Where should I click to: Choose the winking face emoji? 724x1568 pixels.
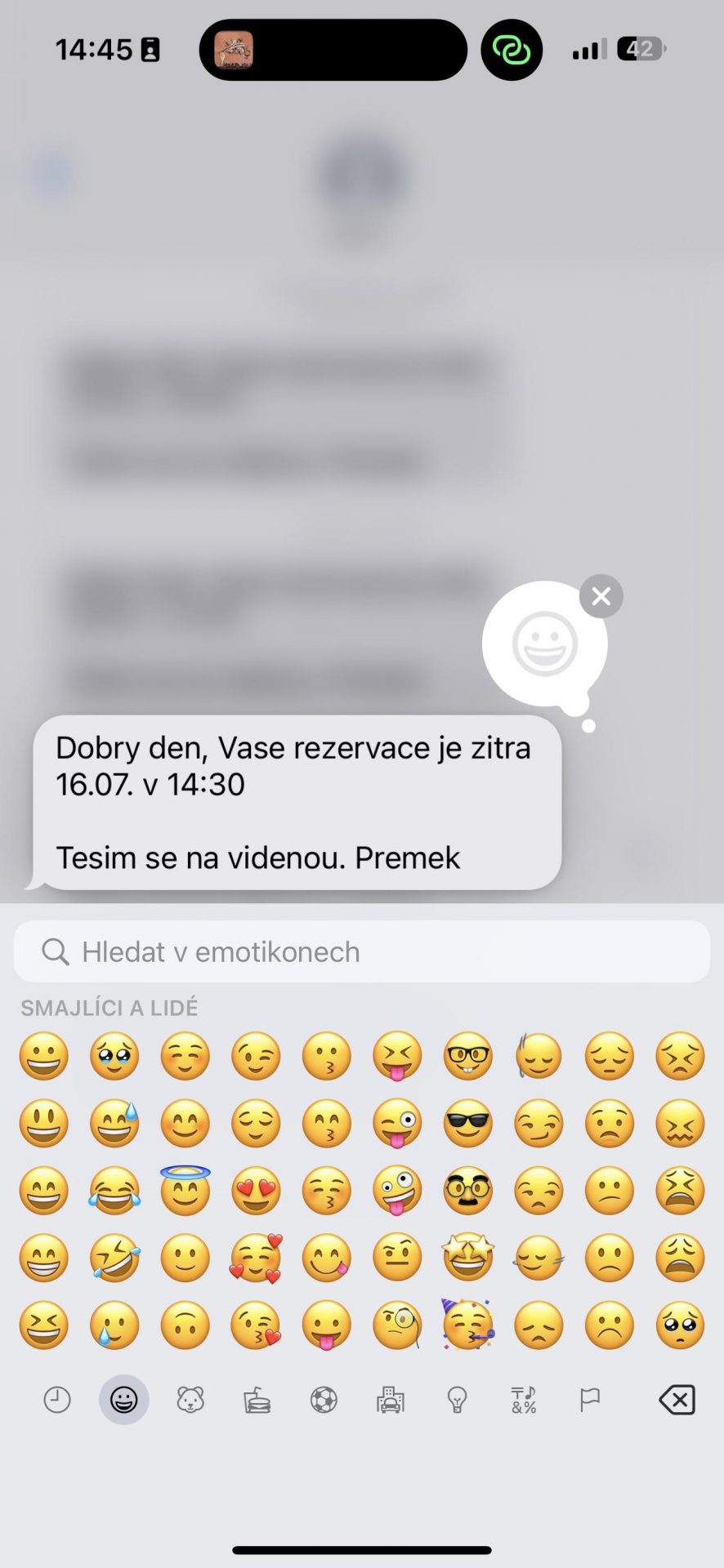(256, 1056)
